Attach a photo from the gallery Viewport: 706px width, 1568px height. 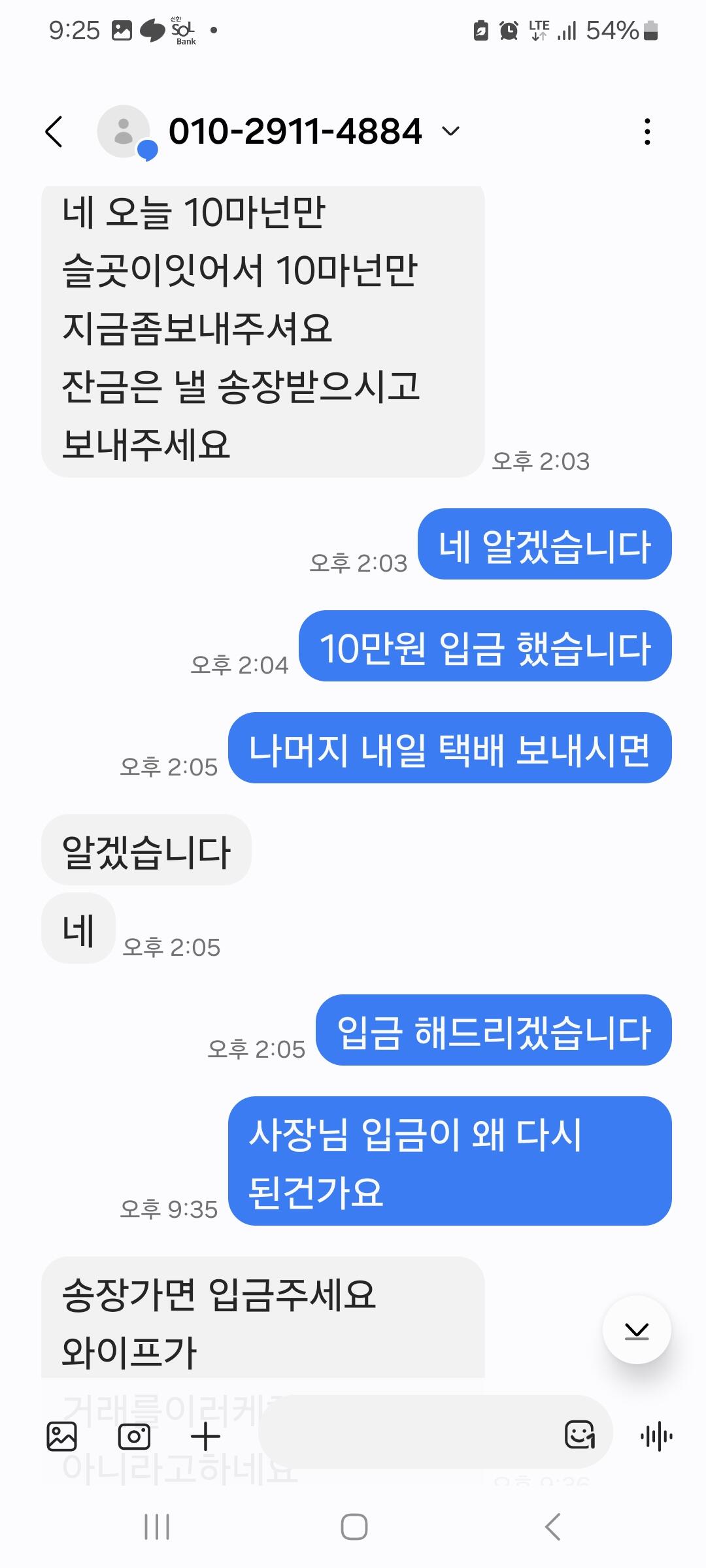[x=62, y=1436]
